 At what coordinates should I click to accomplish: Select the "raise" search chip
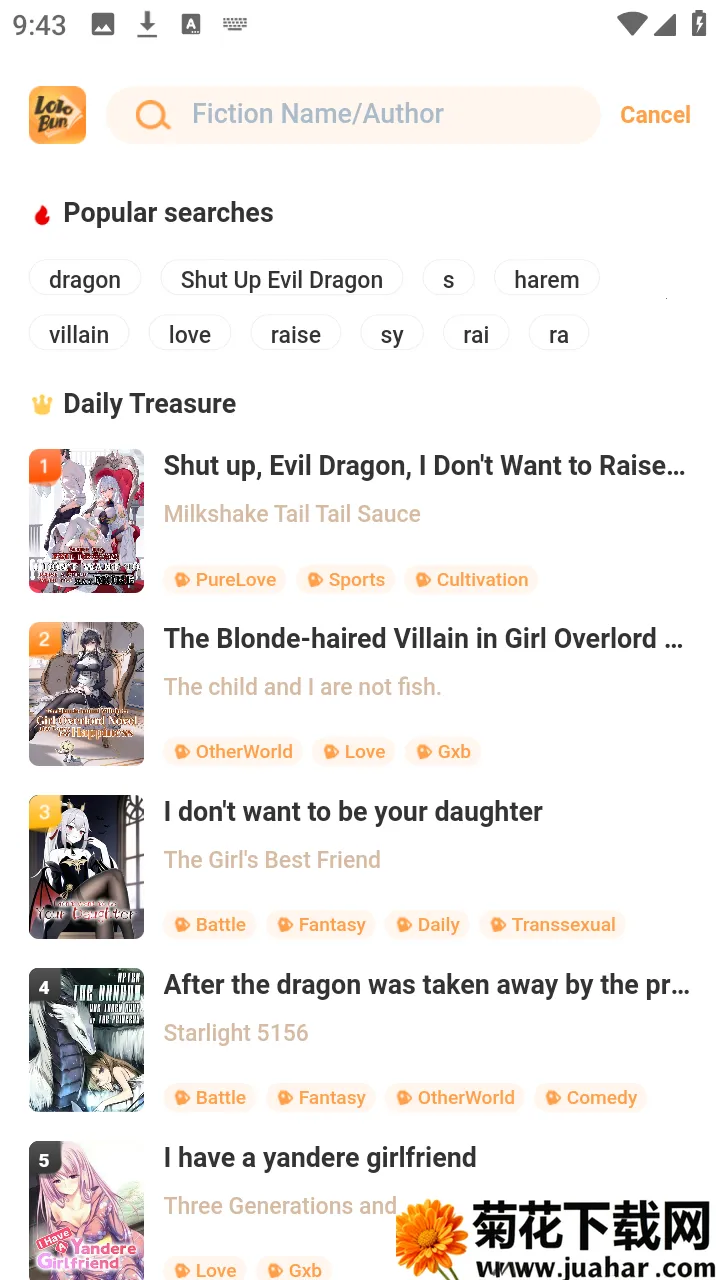(295, 334)
